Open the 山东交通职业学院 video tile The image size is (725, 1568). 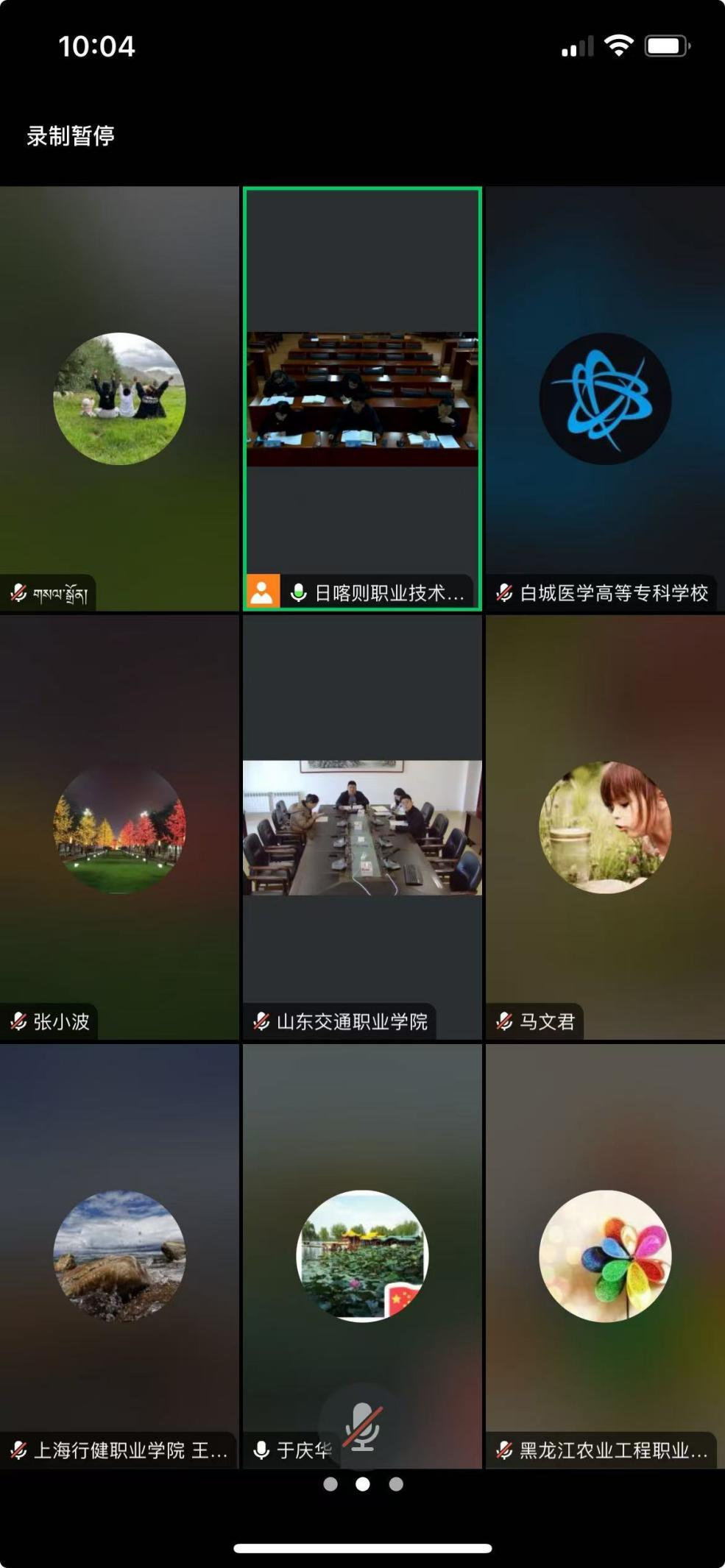(x=362, y=828)
